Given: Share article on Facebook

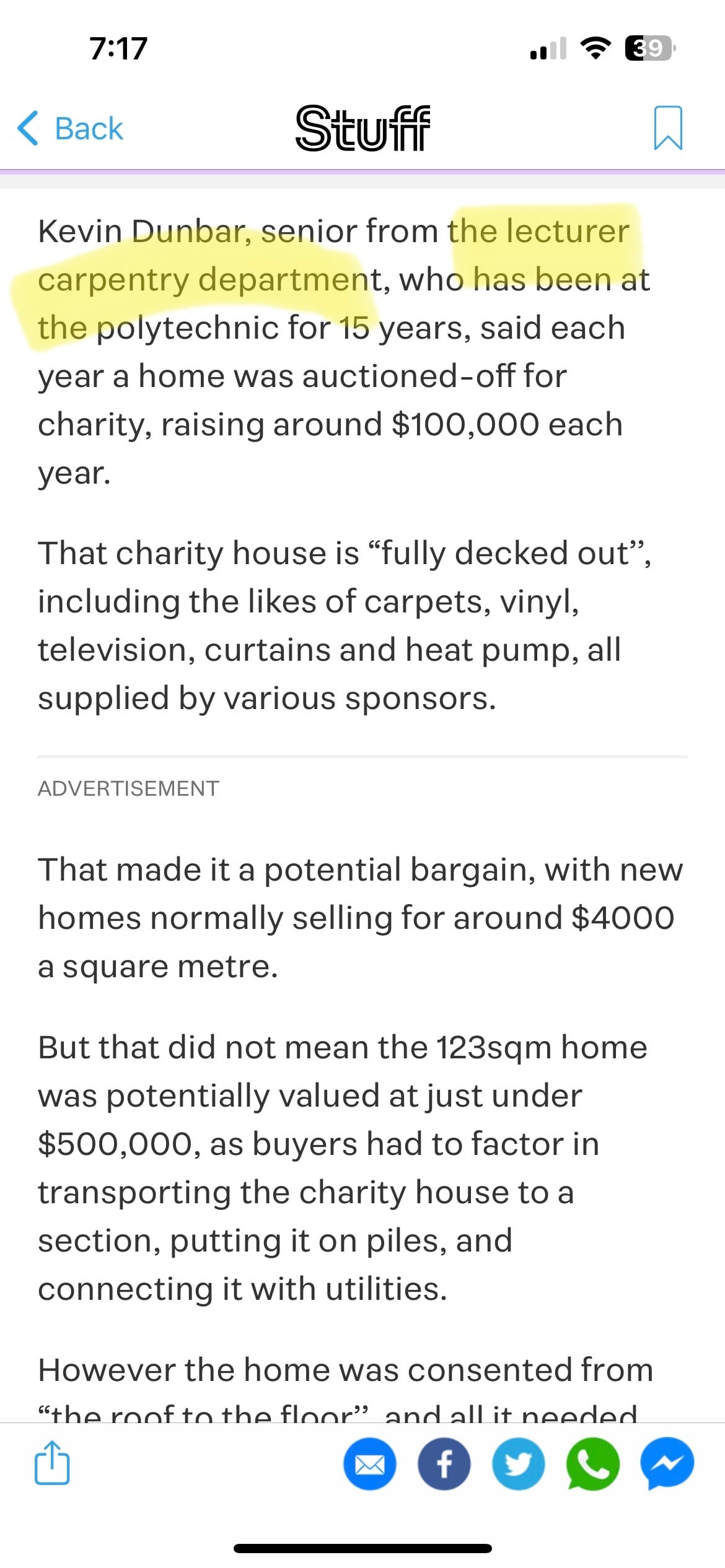Looking at the screenshot, I should click(444, 1465).
